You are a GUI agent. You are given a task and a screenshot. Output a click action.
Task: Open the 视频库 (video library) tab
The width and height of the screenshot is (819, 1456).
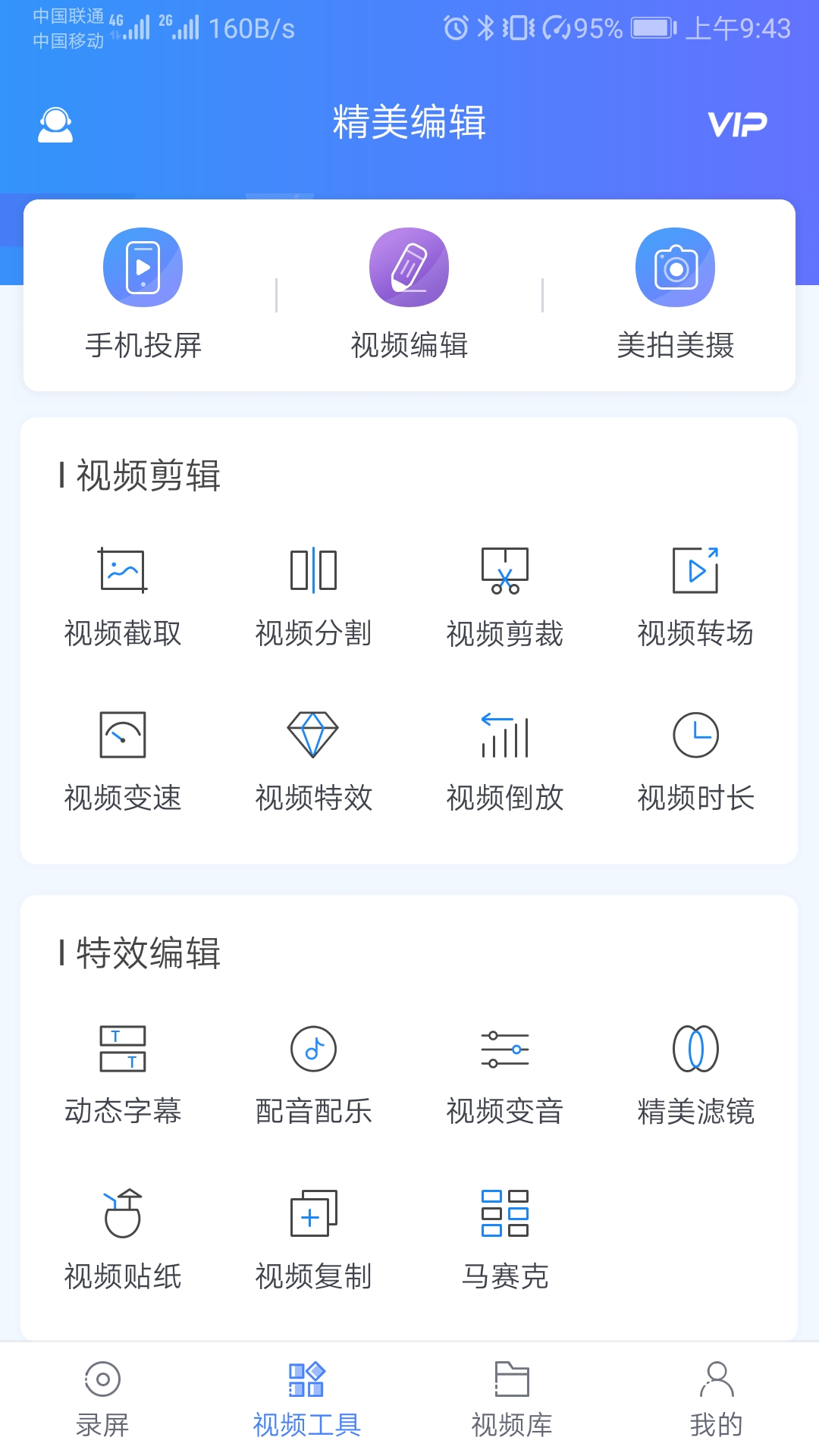(x=511, y=1407)
